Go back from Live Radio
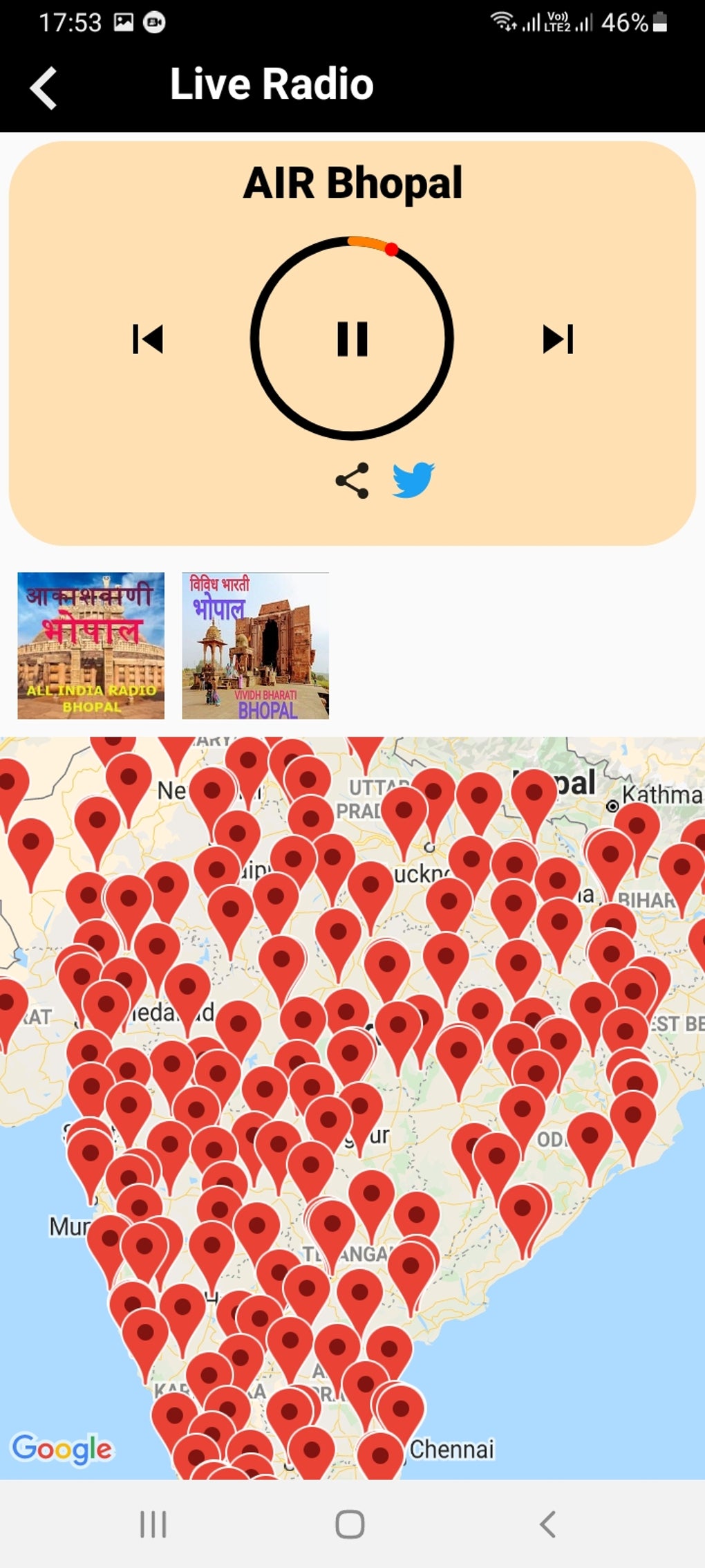The image size is (705, 1568). (44, 88)
